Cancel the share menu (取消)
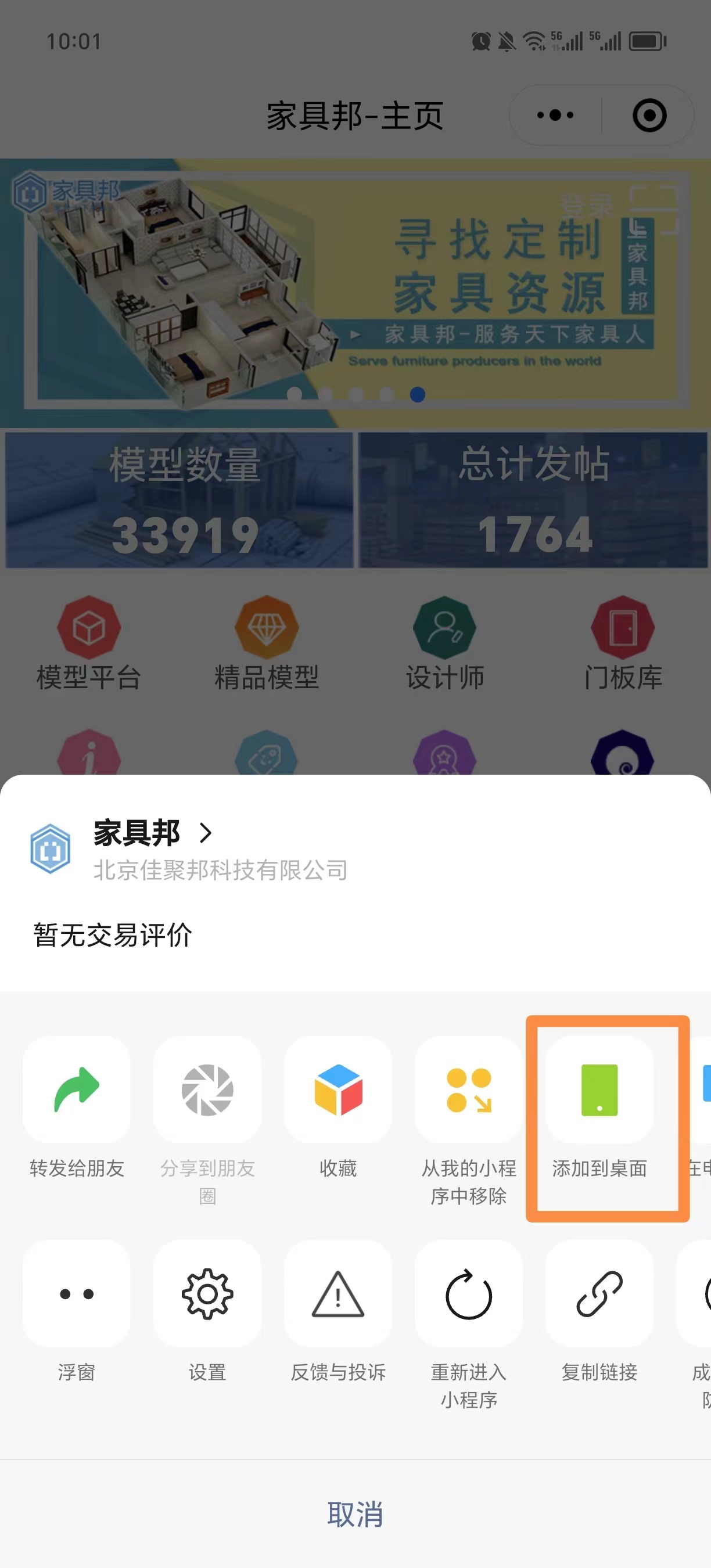The image size is (711, 1568). pos(355,1513)
